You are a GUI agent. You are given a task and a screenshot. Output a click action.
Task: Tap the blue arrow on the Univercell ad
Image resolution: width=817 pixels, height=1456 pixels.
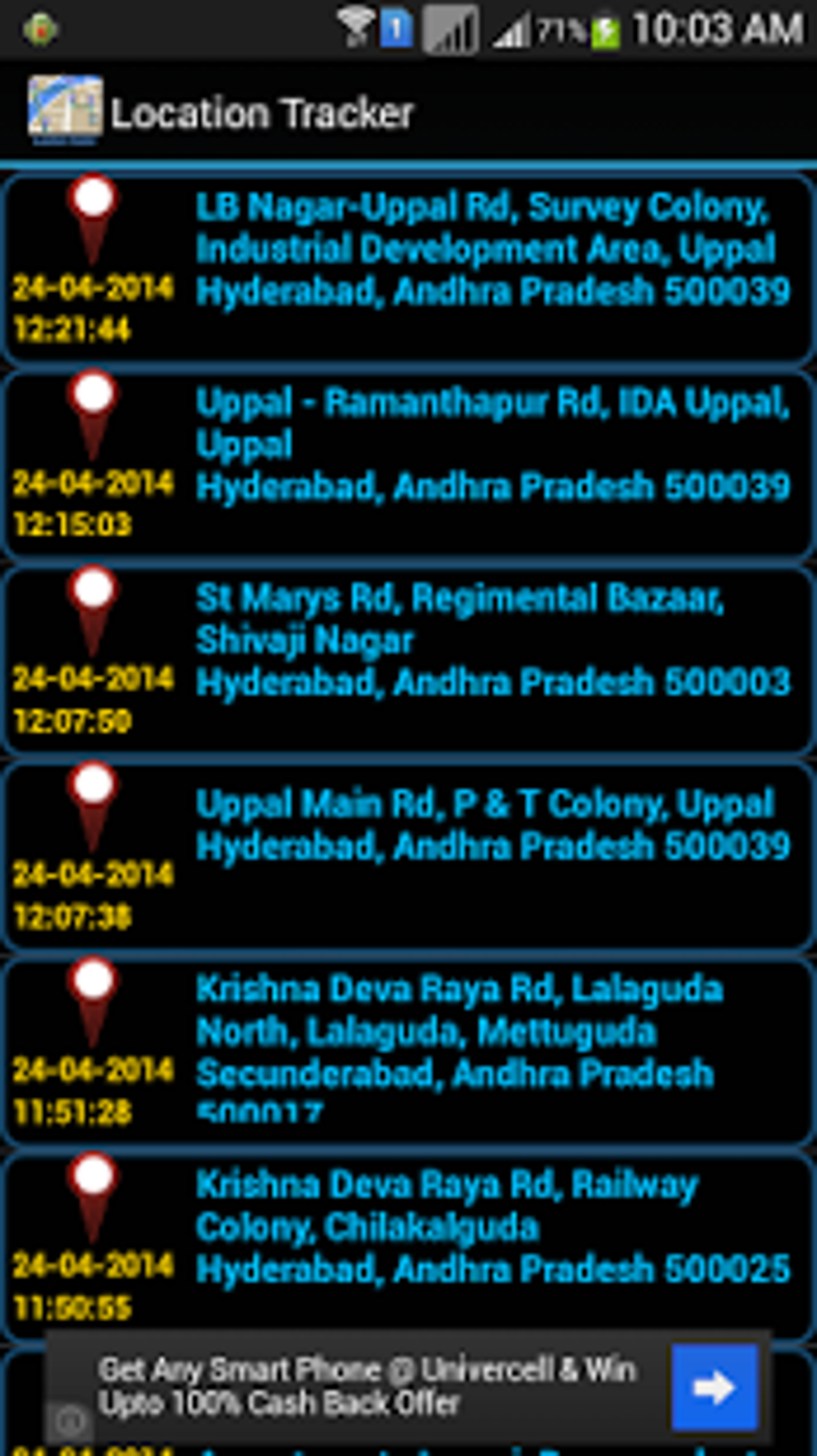pyautogui.click(x=714, y=1387)
